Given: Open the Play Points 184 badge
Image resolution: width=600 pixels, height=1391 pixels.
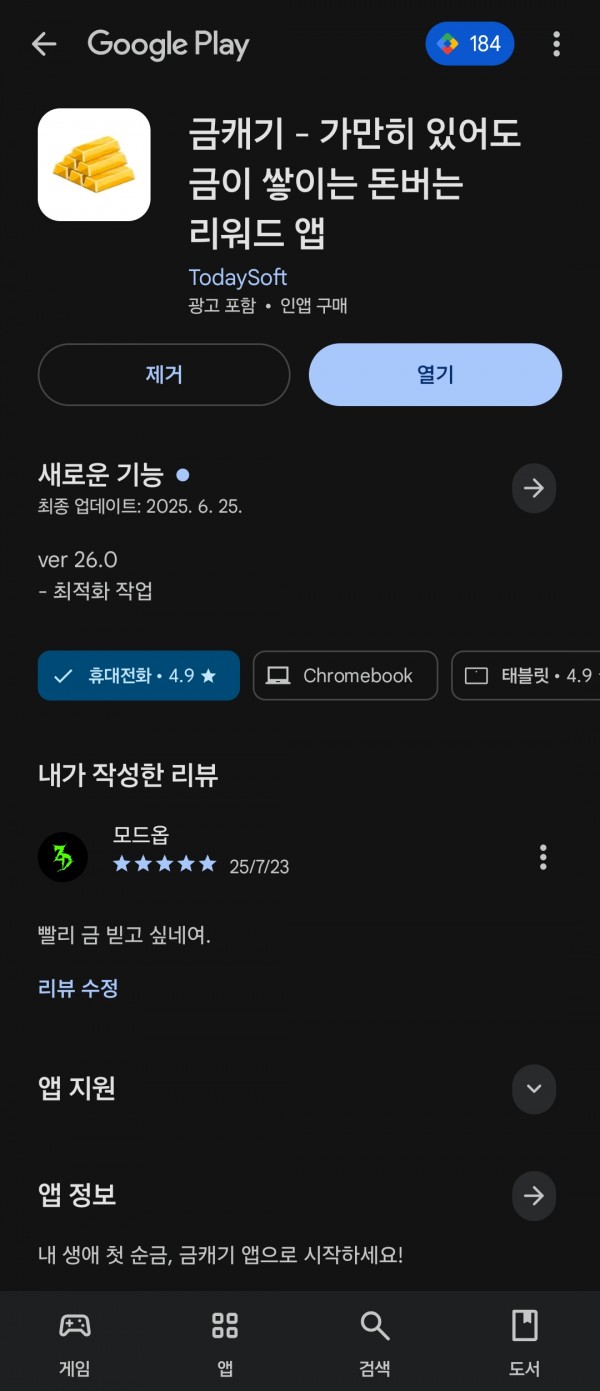Looking at the screenshot, I should click(470, 44).
